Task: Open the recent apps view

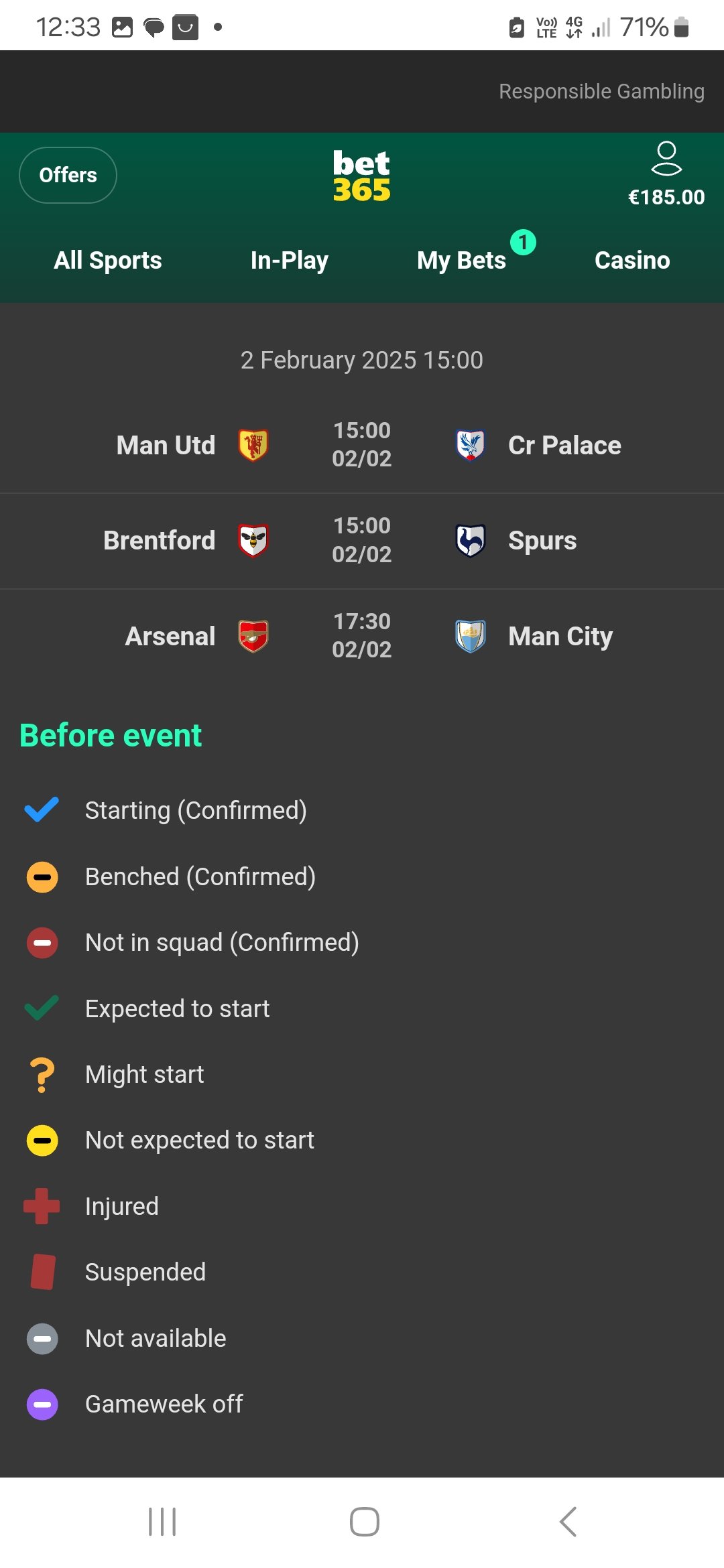Action: click(162, 1522)
